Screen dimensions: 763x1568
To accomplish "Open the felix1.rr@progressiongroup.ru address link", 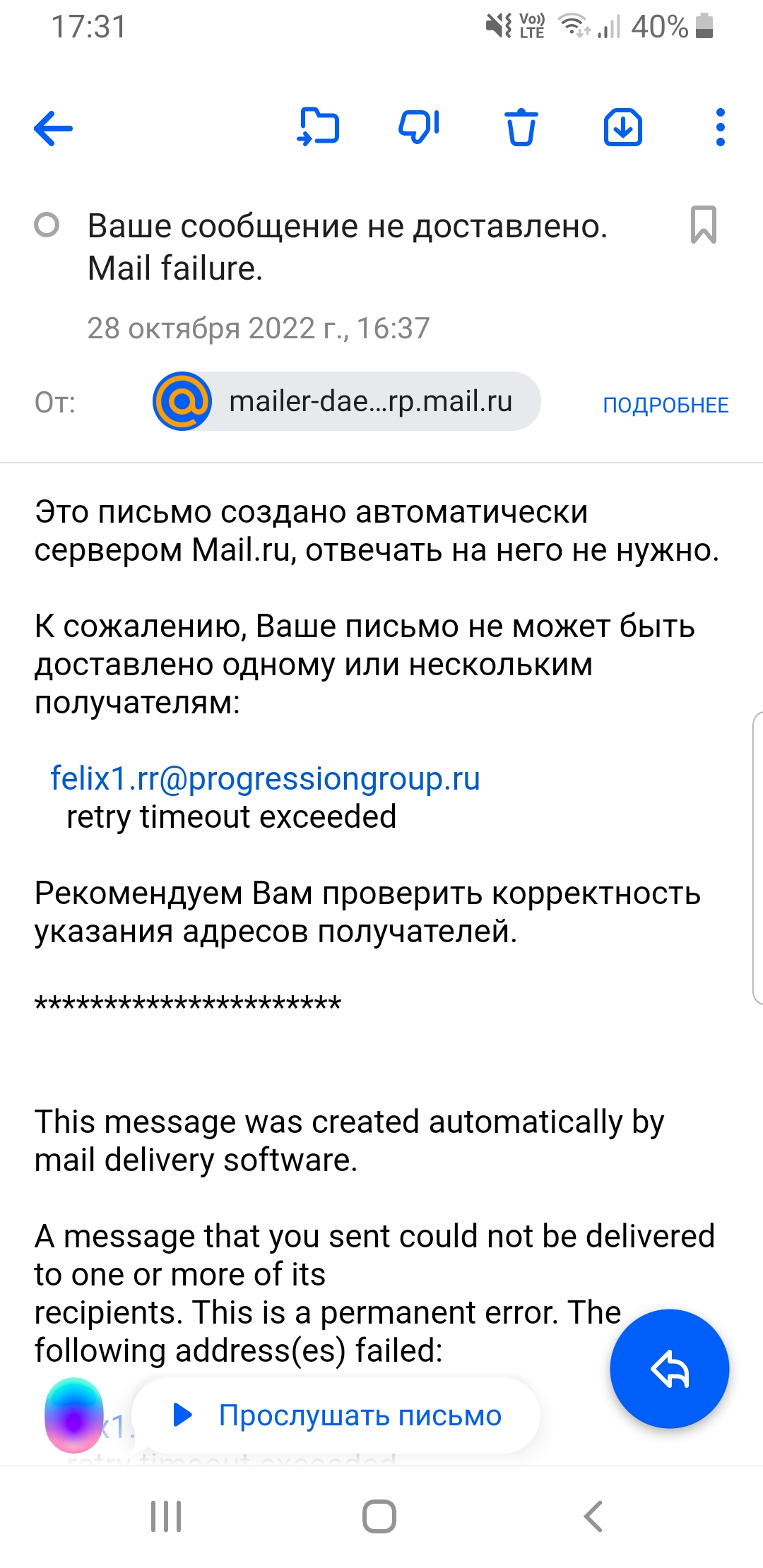I will coord(265,778).
